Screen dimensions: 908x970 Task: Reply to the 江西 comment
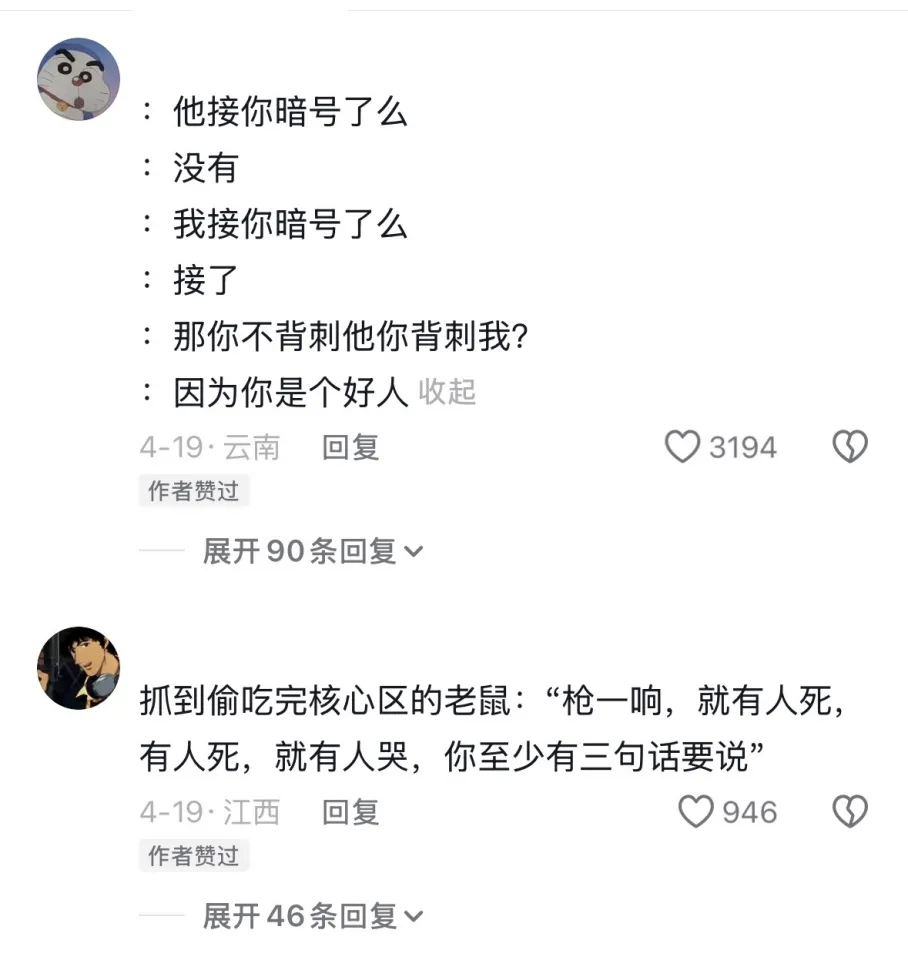350,812
